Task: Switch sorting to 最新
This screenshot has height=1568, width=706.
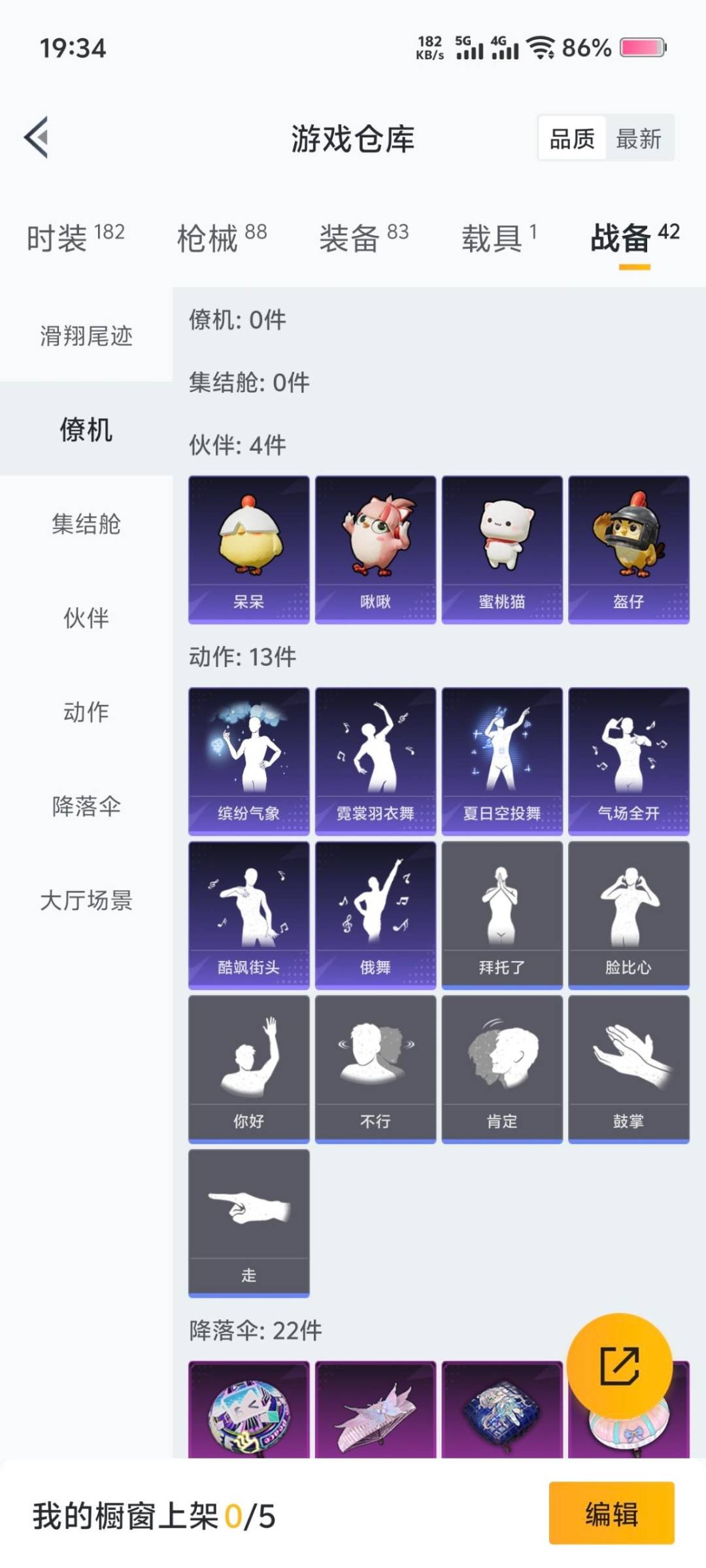Action: (639, 139)
